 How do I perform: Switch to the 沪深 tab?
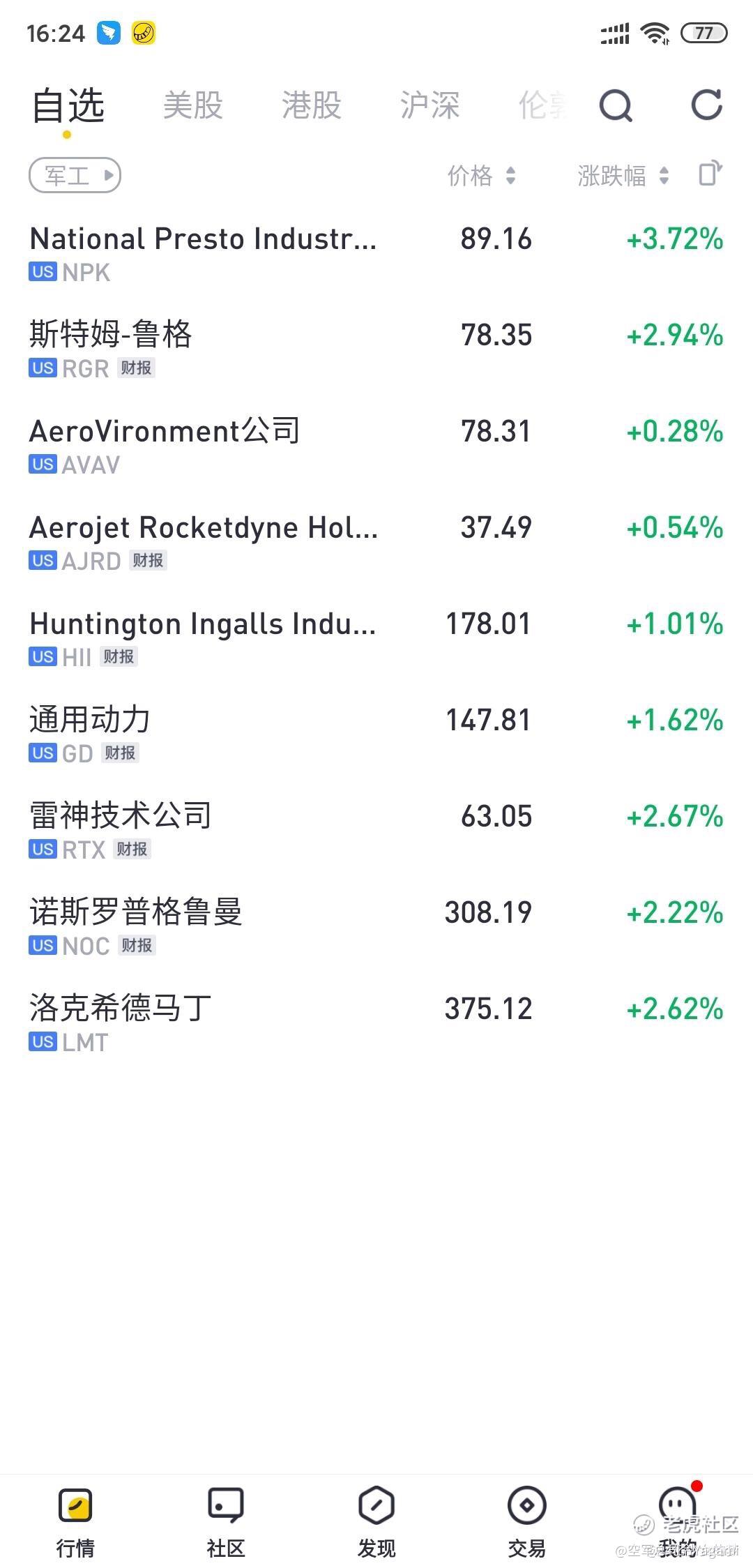click(x=429, y=106)
